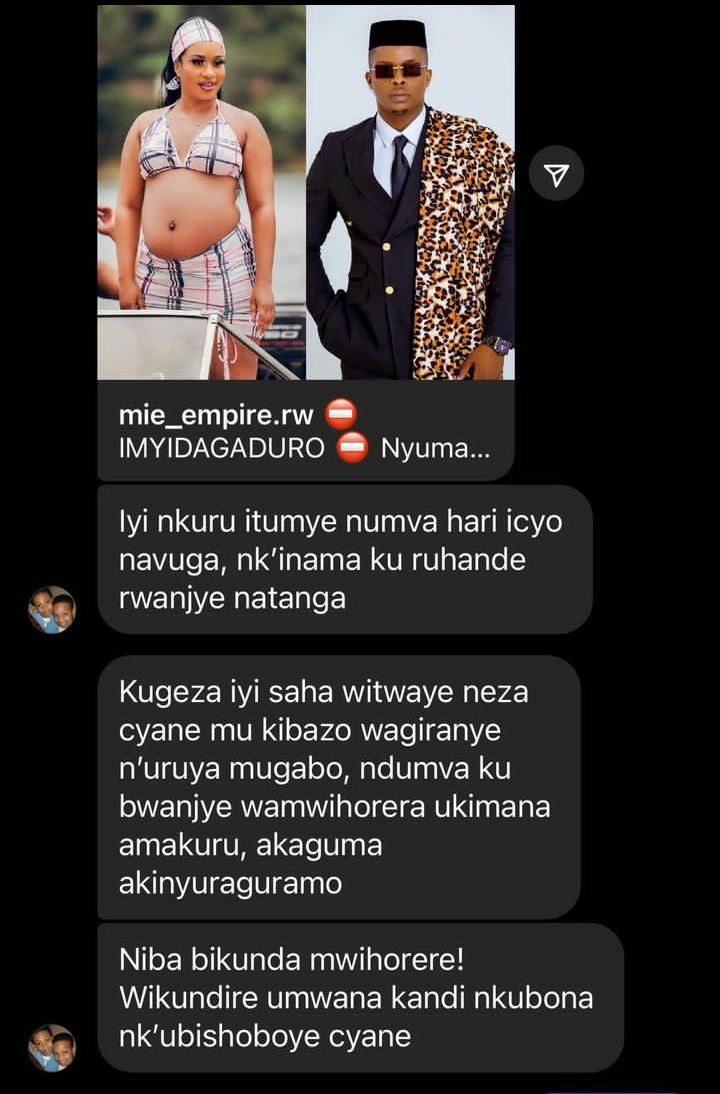Open sender's avatar beside 'Iyi nkuru itumye' message
The height and width of the screenshot is (1094, 720).
pyautogui.click(x=51, y=609)
